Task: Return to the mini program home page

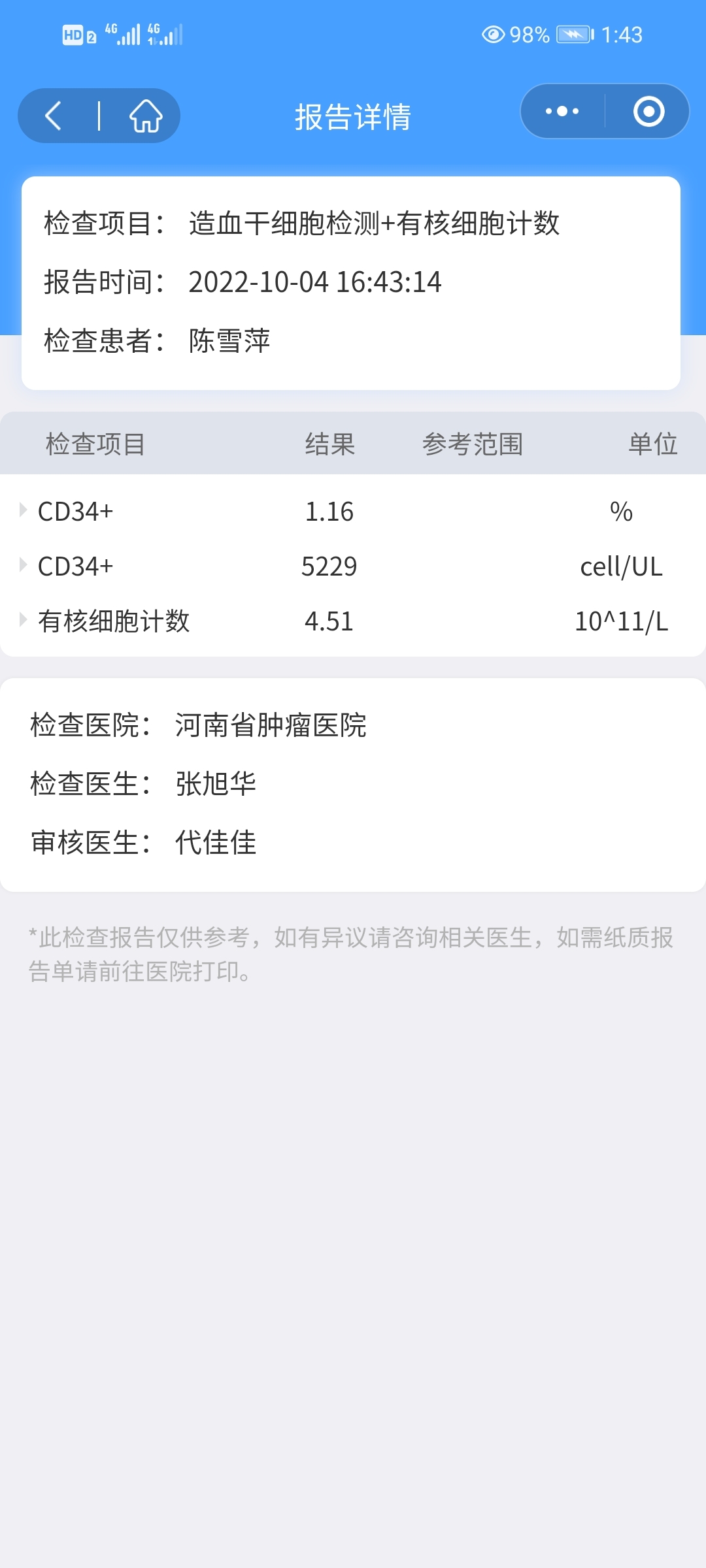Action: (x=146, y=116)
